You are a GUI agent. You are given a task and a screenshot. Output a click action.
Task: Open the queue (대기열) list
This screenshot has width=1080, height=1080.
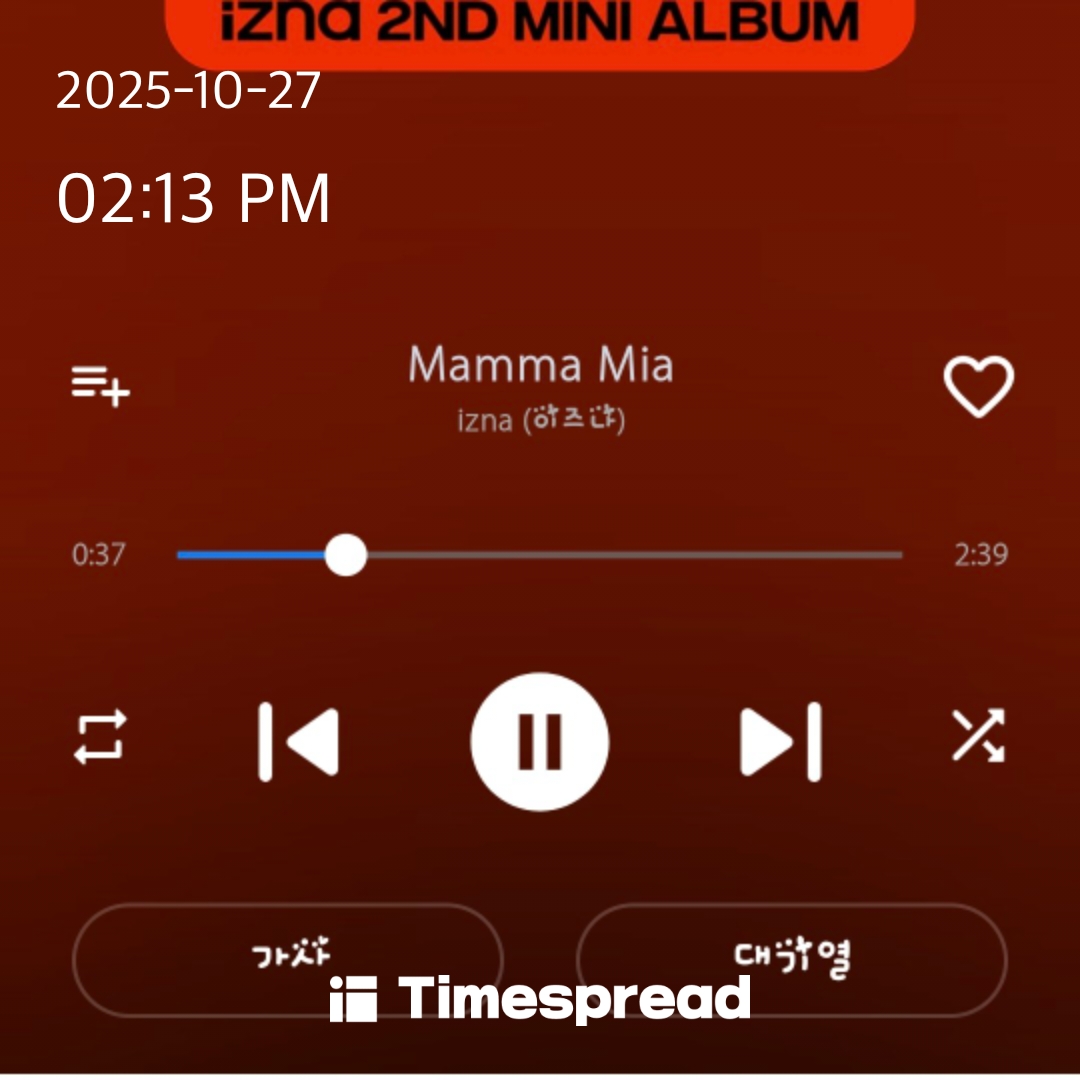pyautogui.click(x=791, y=959)
